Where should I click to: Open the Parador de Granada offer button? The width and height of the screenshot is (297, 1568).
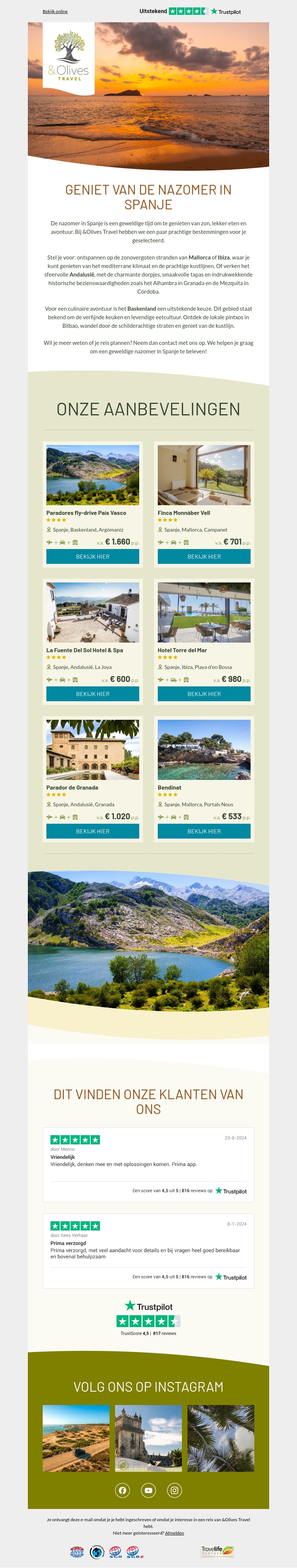(92, 831)
